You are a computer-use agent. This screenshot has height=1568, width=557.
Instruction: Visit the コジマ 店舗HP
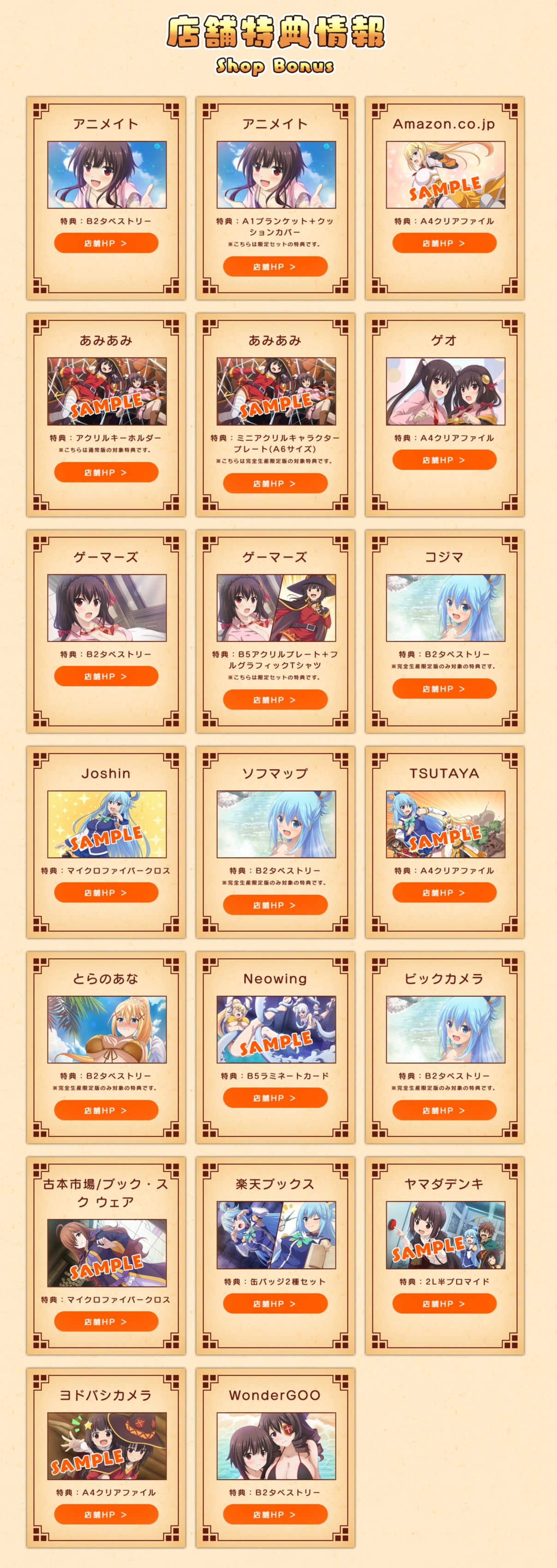point(444,688)
